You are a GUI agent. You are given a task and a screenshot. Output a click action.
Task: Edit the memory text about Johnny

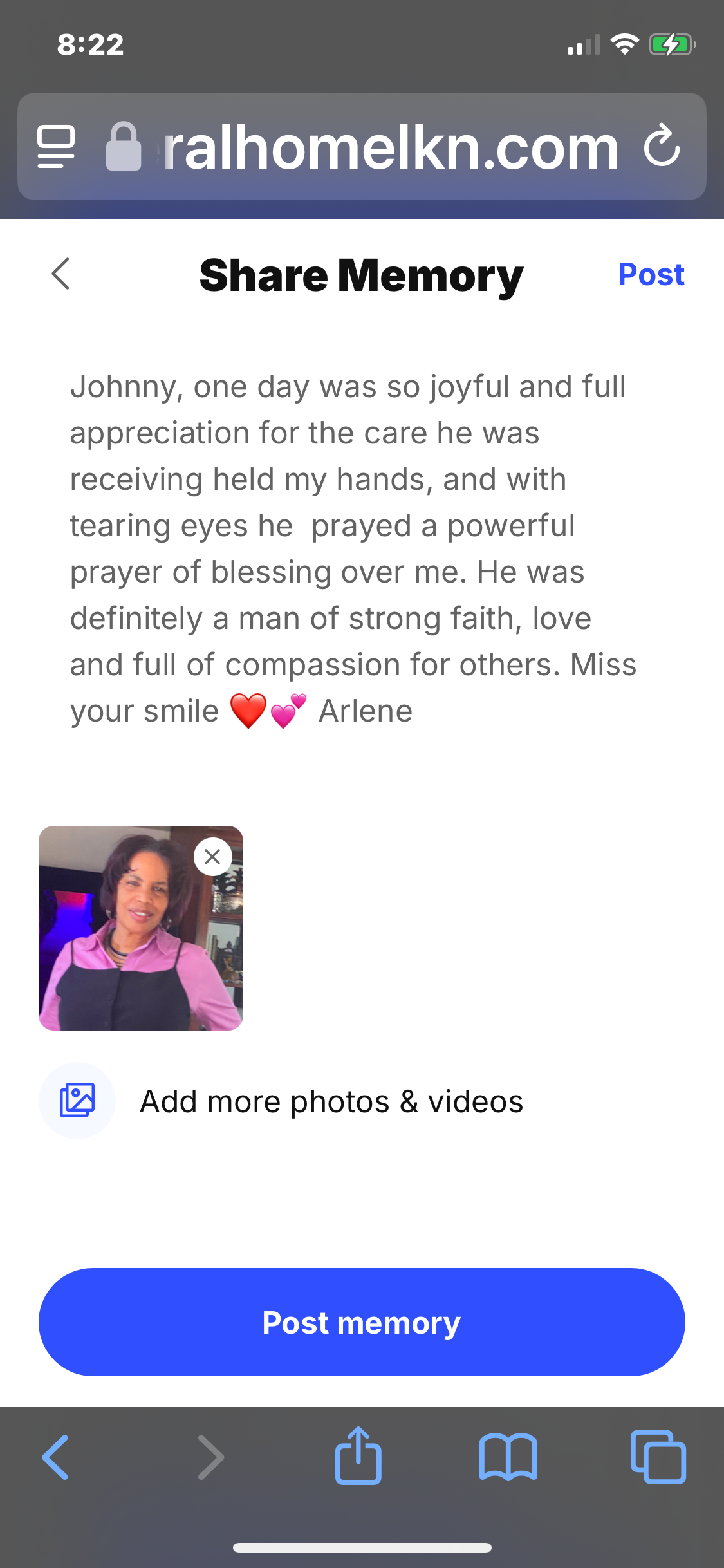(x=353, y=548)
